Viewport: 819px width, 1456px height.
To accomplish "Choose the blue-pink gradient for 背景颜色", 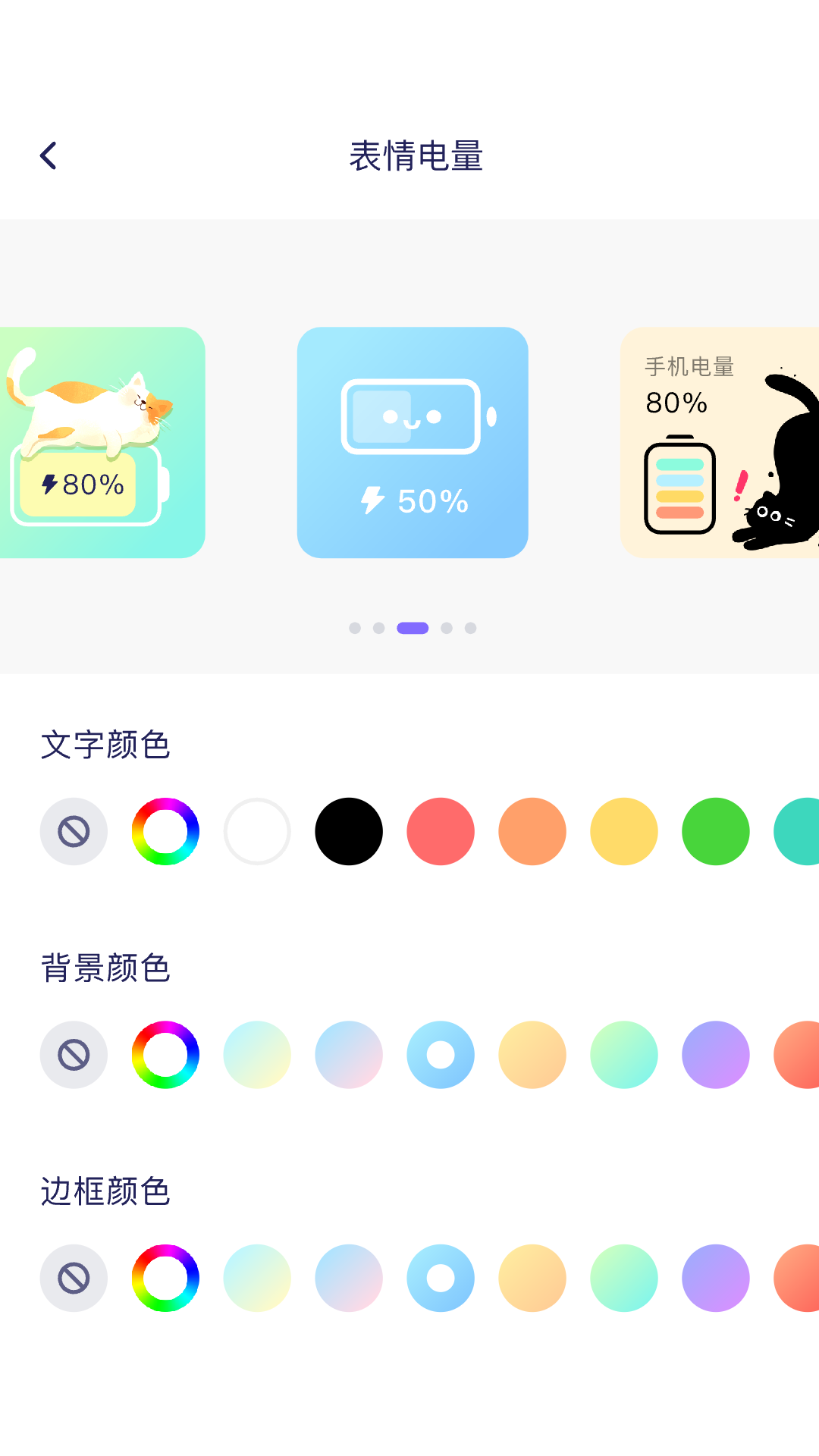I will coord(349,1055).
